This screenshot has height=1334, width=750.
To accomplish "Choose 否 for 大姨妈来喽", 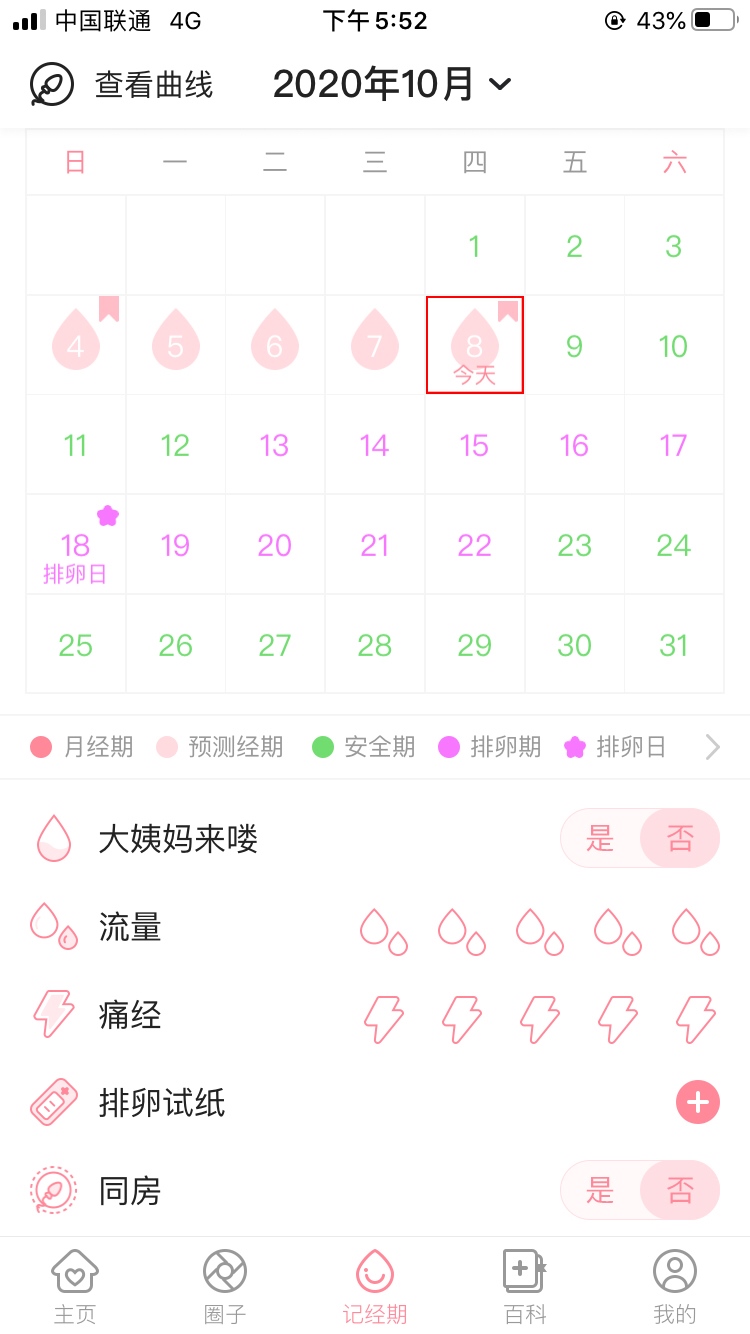I will tap(680, 838).
